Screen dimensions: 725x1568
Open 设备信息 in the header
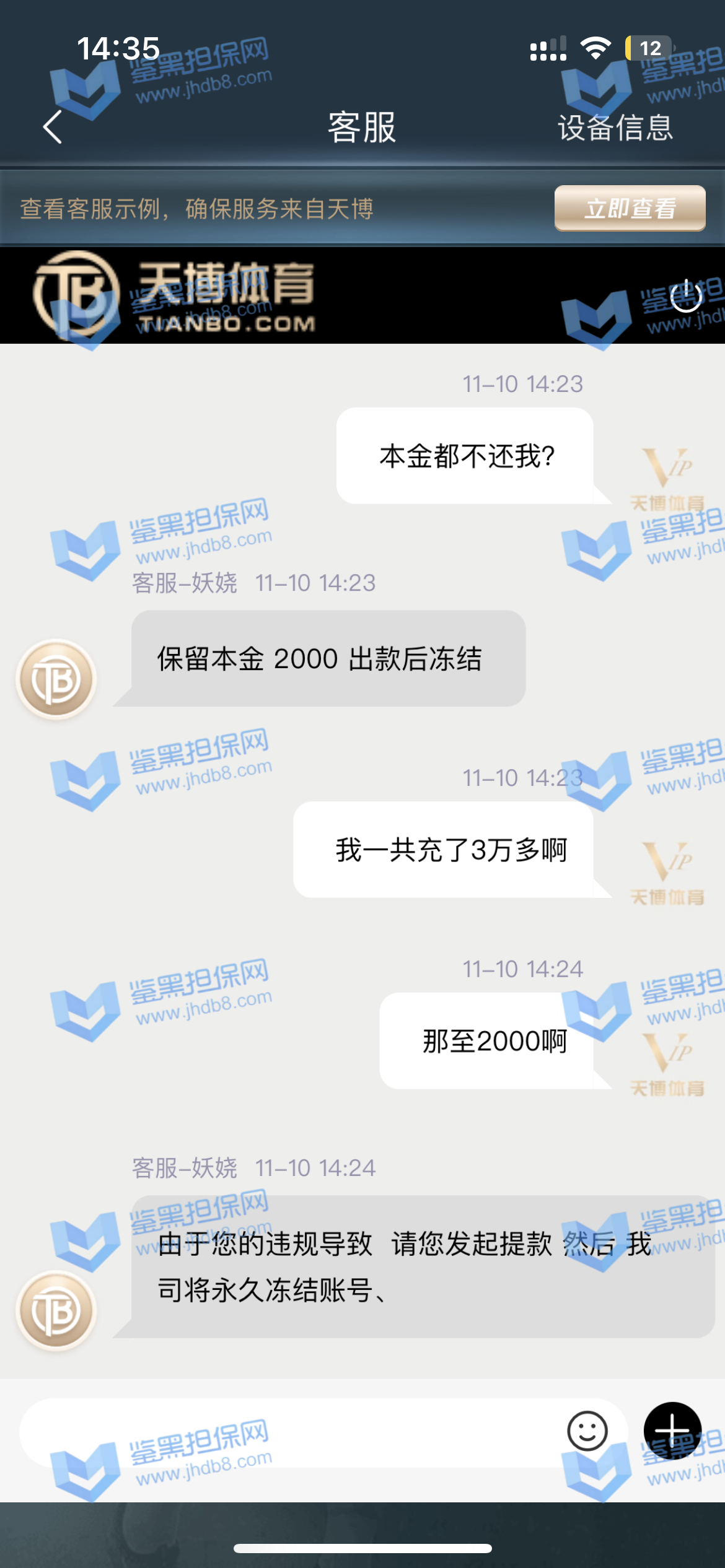pos(615,128)
